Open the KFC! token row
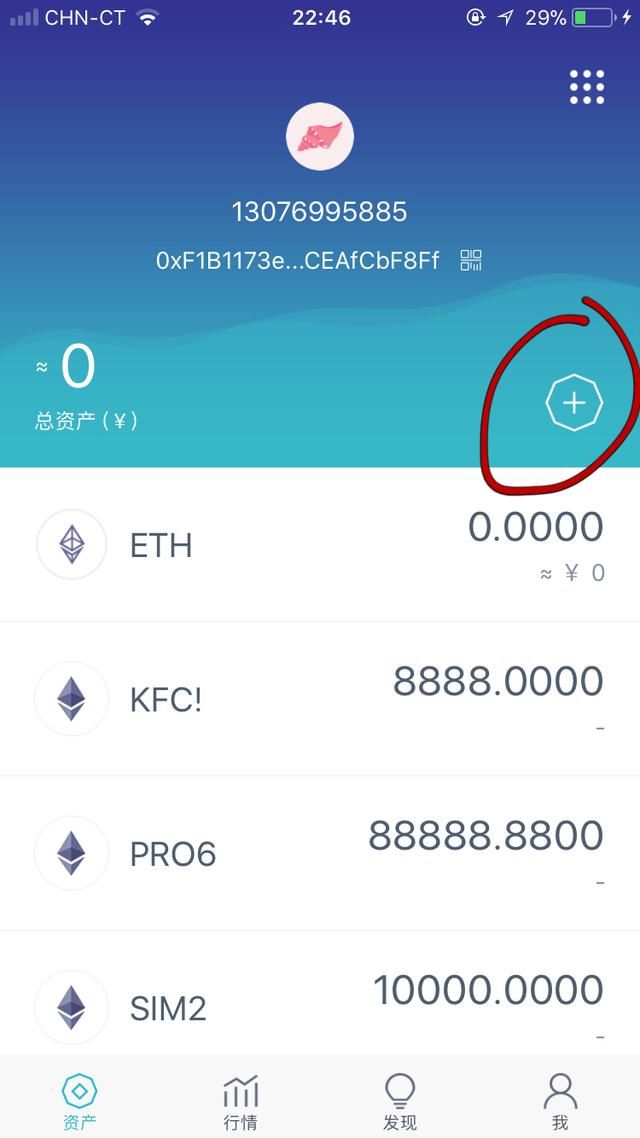The width and height of the screenshot is (640, 1138). click(320, 699)
